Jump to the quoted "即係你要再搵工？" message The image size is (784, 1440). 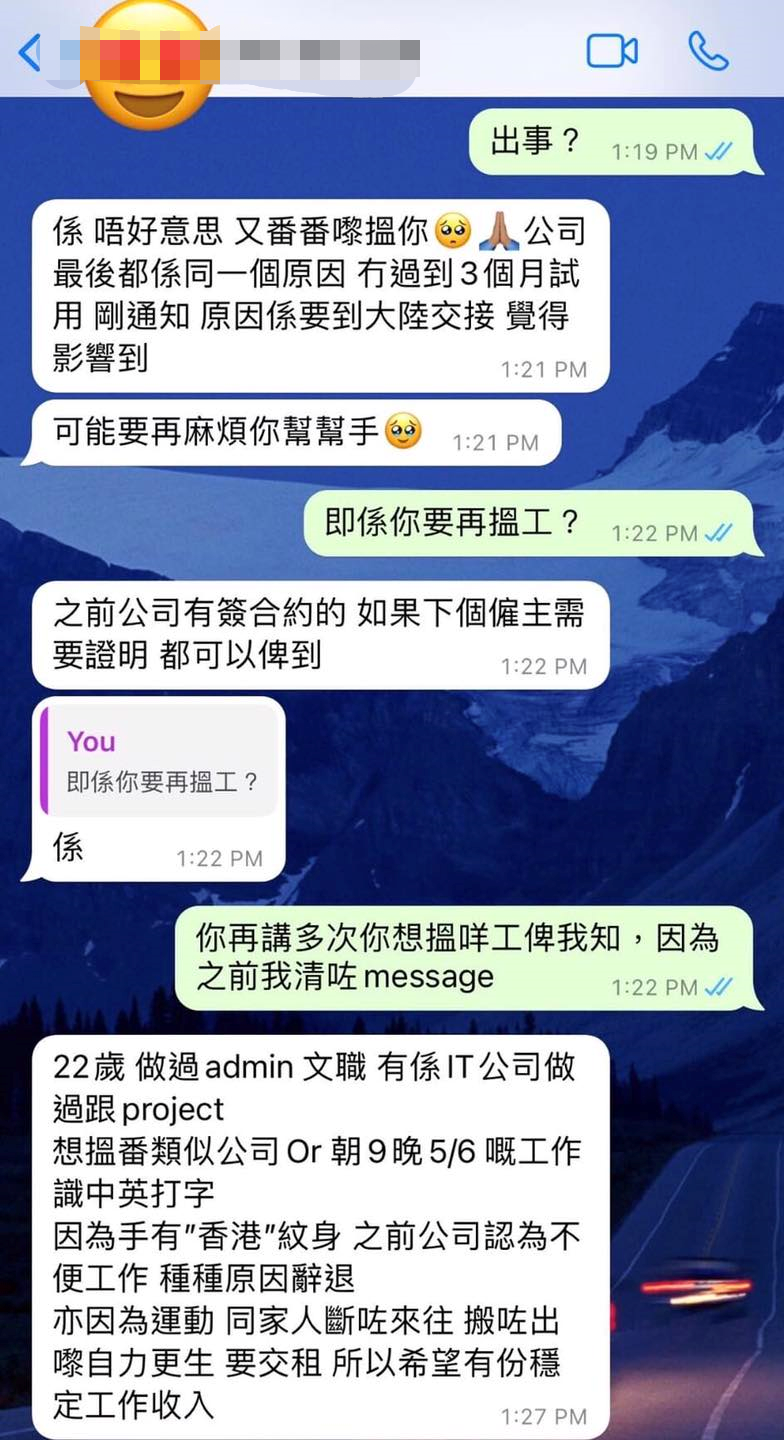(160, 761)
